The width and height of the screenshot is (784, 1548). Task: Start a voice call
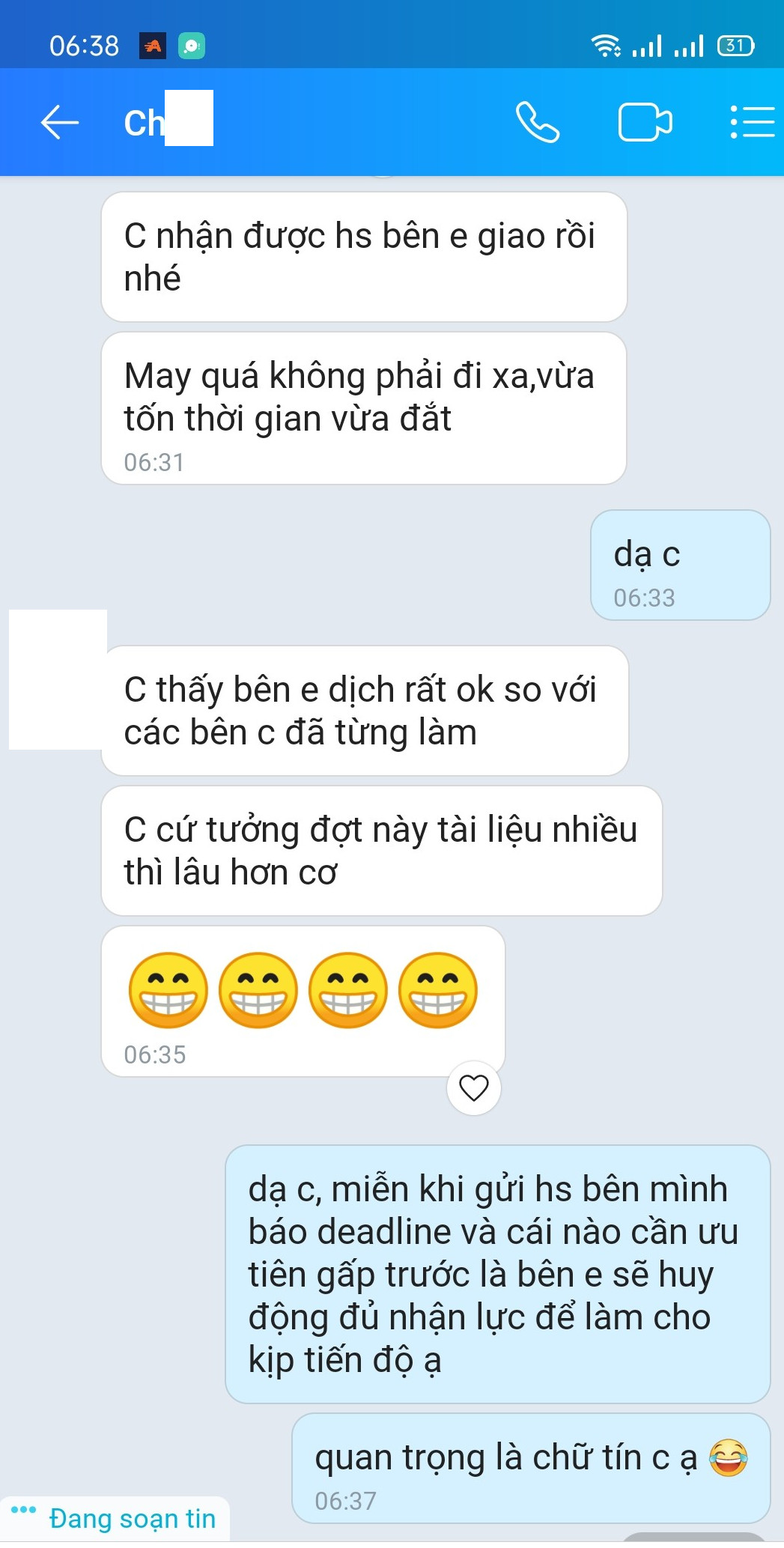tap(538, 122)
